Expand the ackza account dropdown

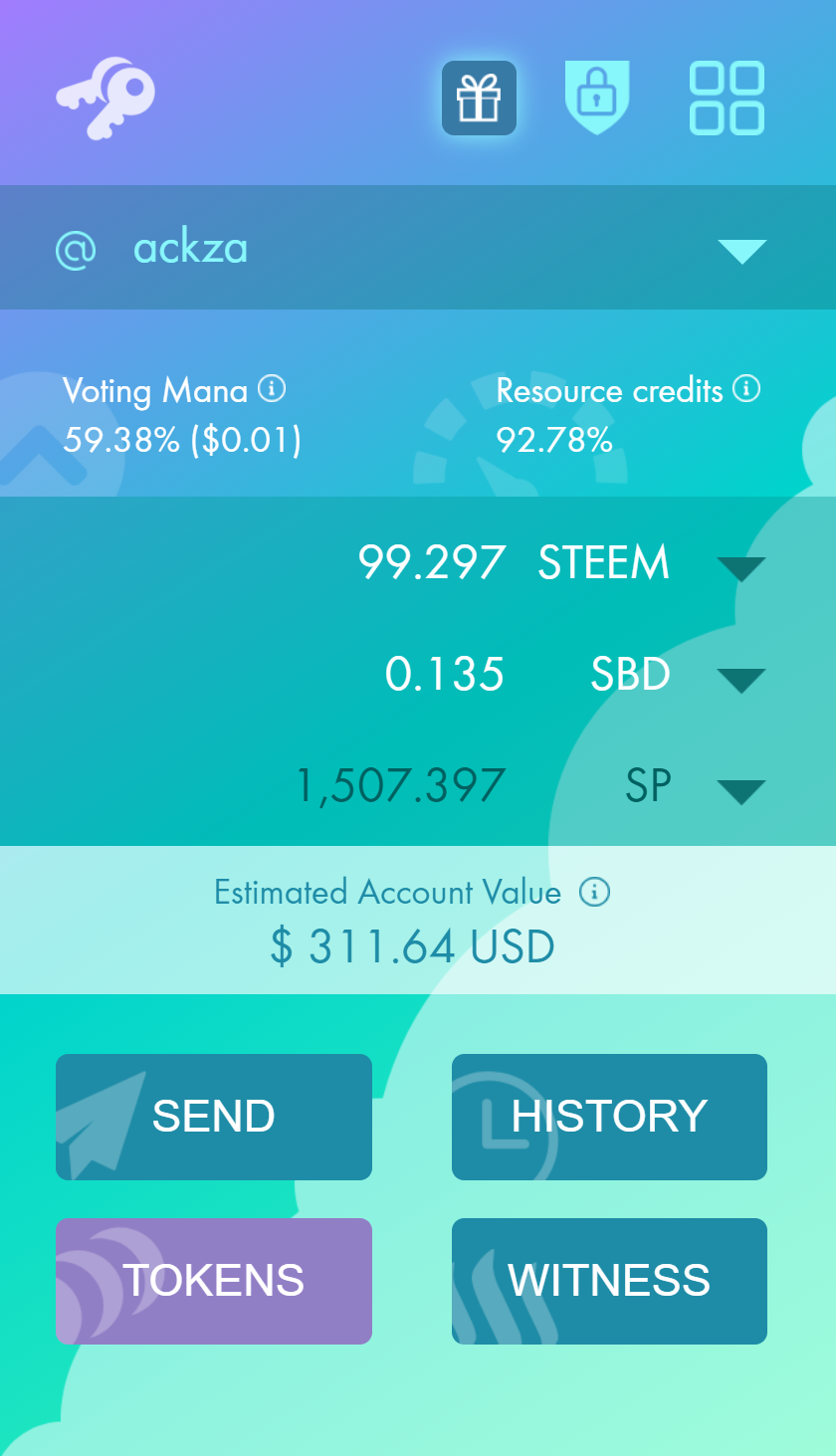click(741, 251)
